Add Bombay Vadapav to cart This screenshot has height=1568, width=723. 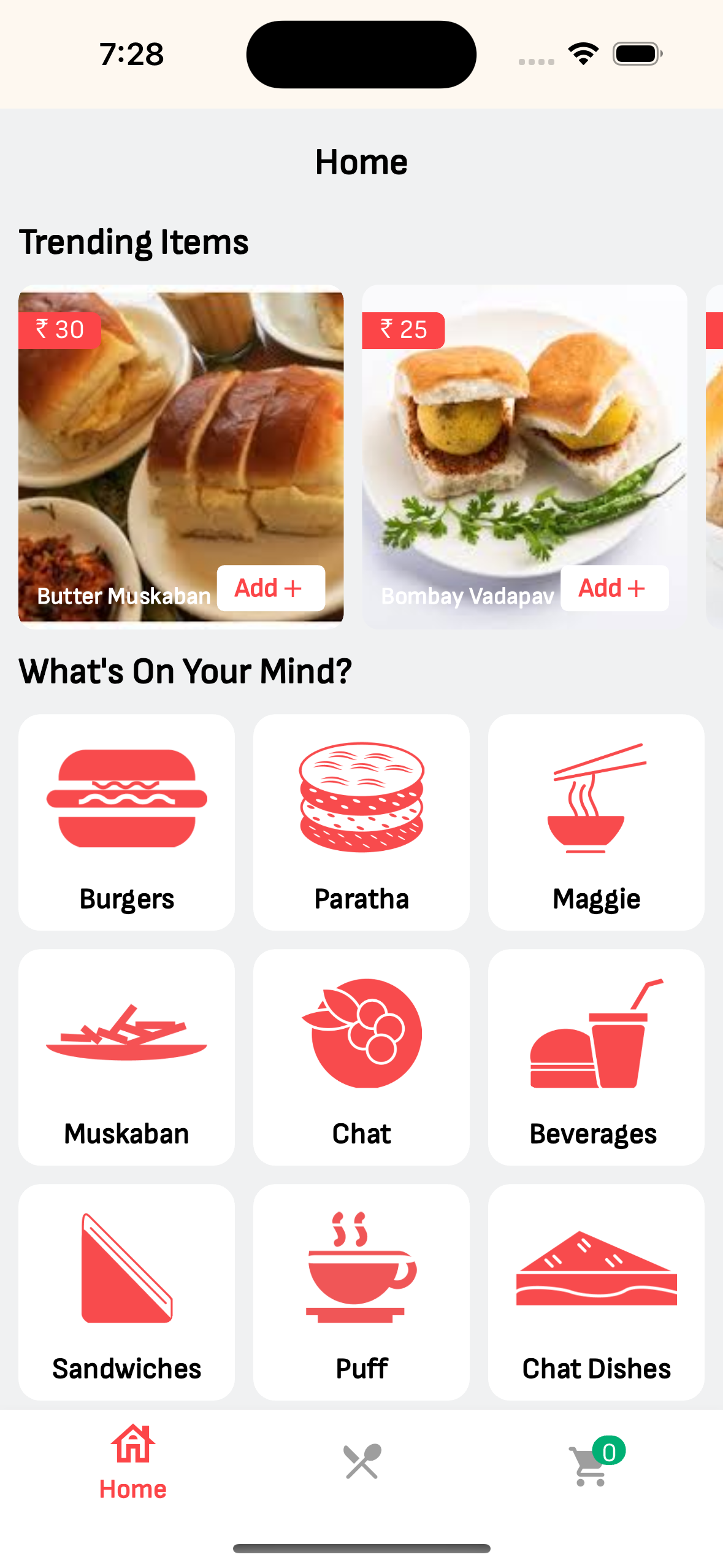click(x=614, y=588)
